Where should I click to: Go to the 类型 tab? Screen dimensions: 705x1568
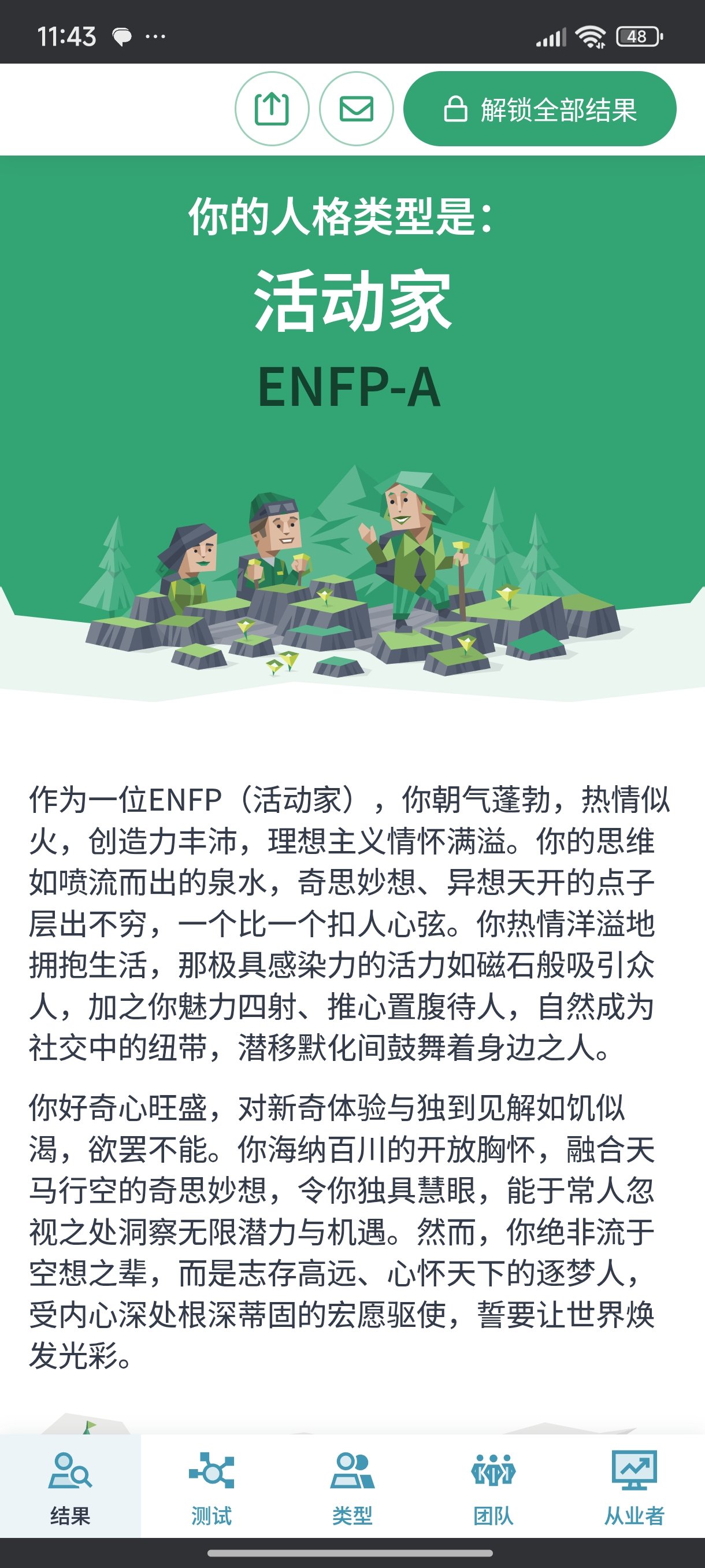352,1486
